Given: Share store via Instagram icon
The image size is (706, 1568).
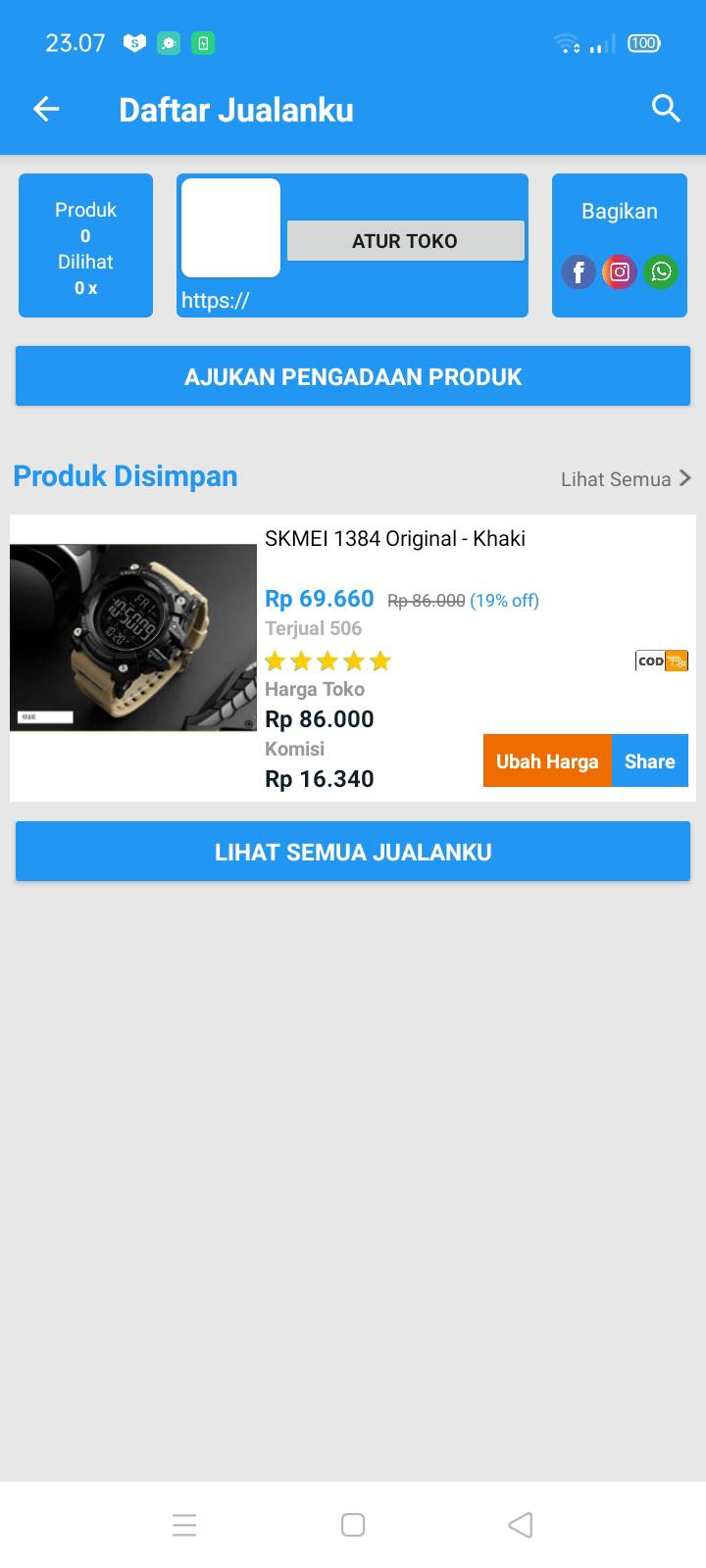Looking at the screenshot, I should [620, 271].
